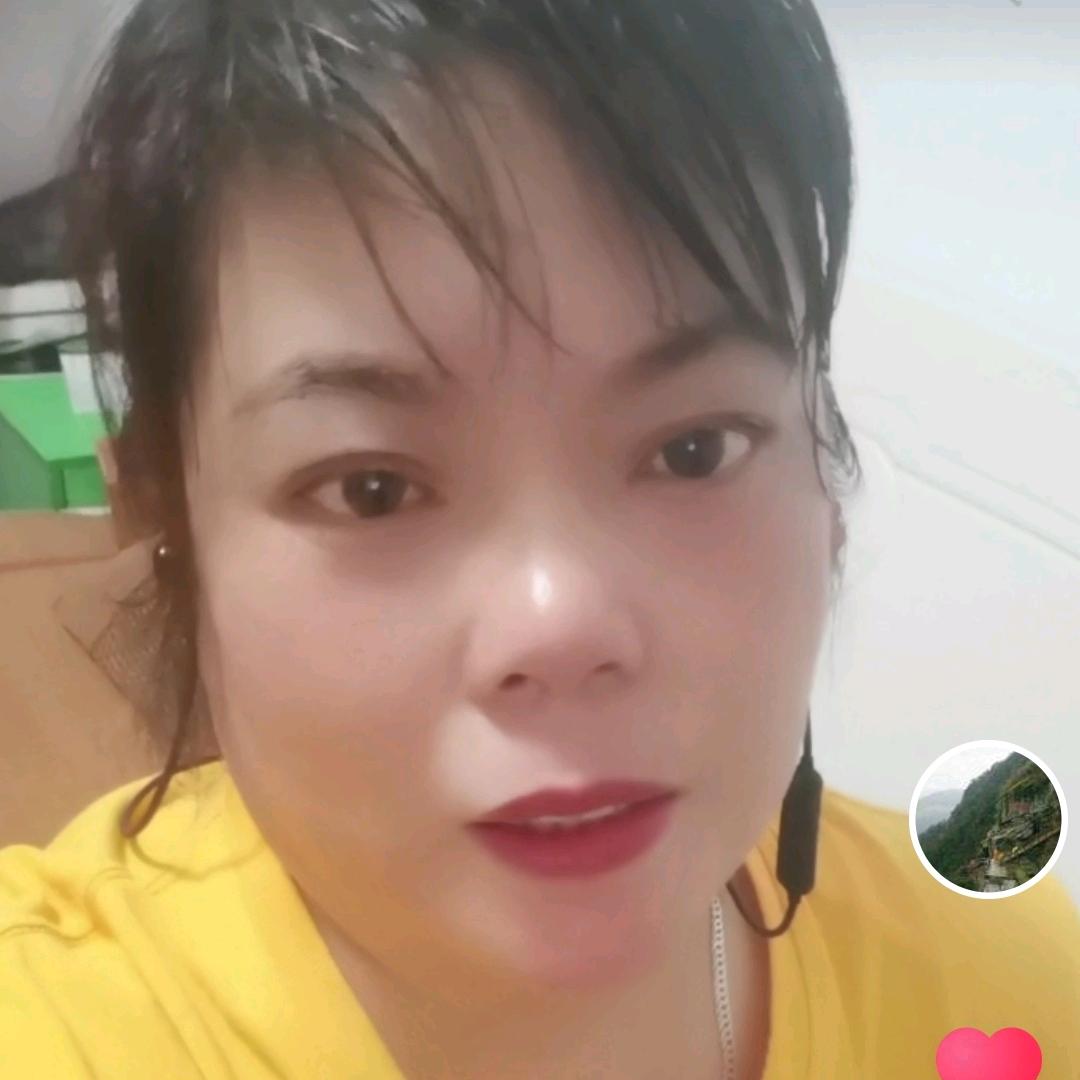Like the video with the heart icon
Screen dimensions: 1080x1080
point(989,1056)
